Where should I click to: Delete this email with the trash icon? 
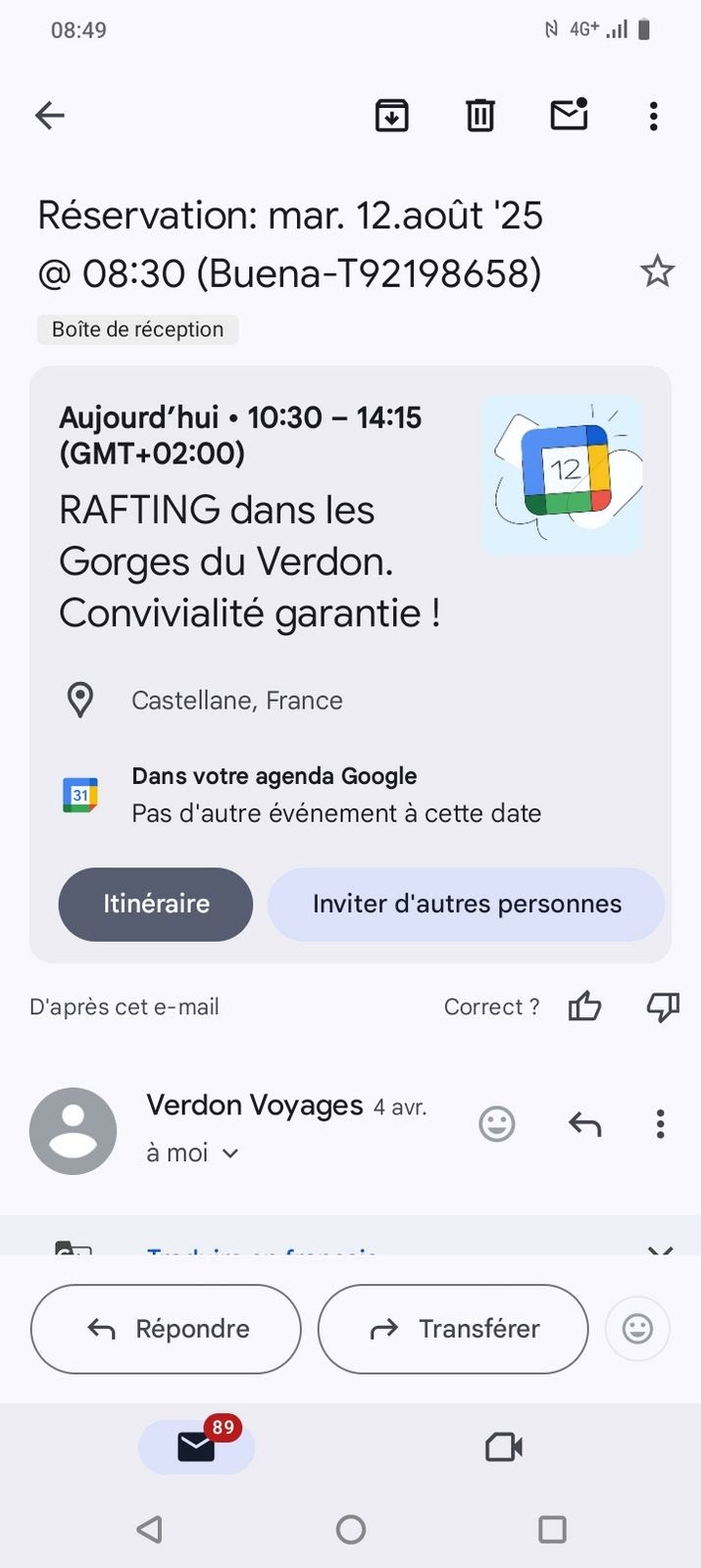pos(479,116)
